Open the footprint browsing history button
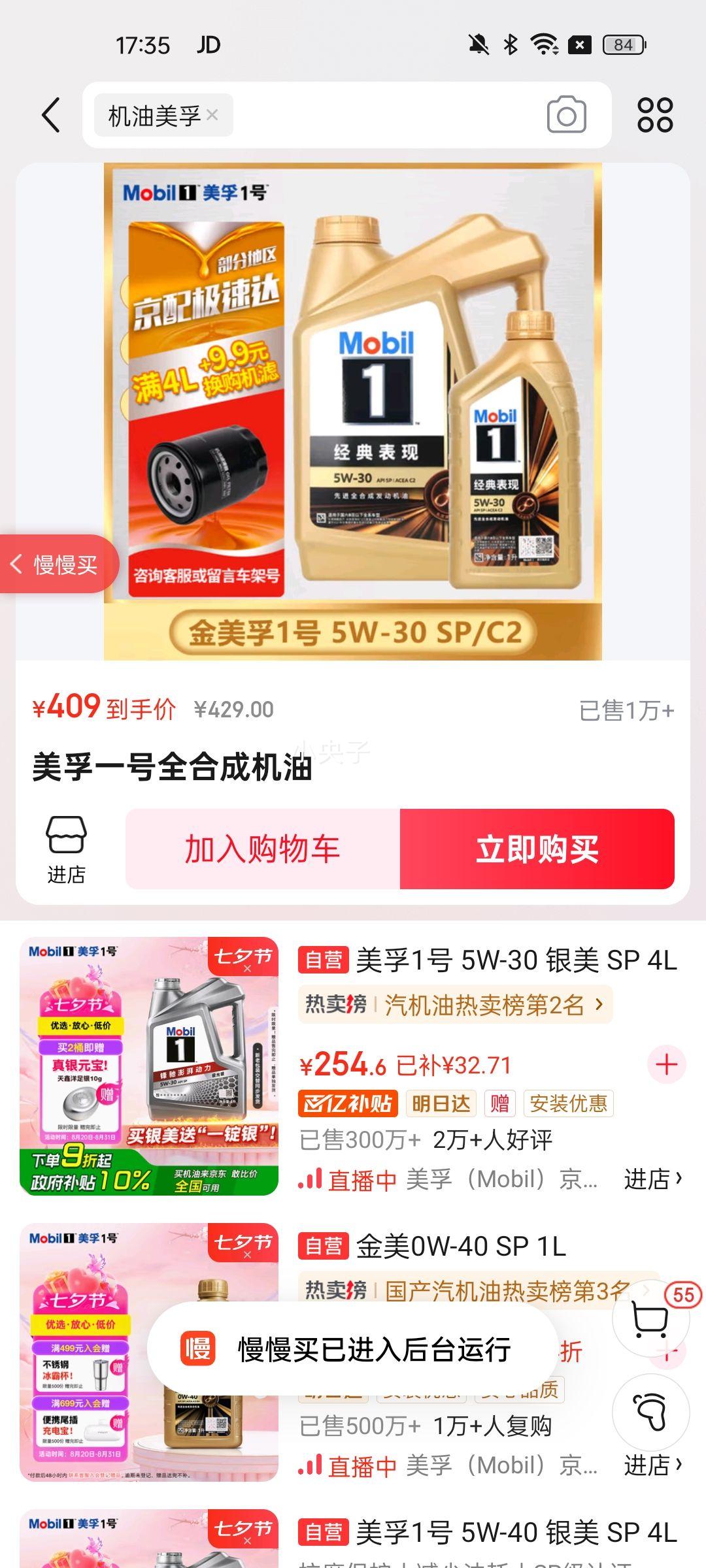706x1568 pixels. [x=650, y=1413]
